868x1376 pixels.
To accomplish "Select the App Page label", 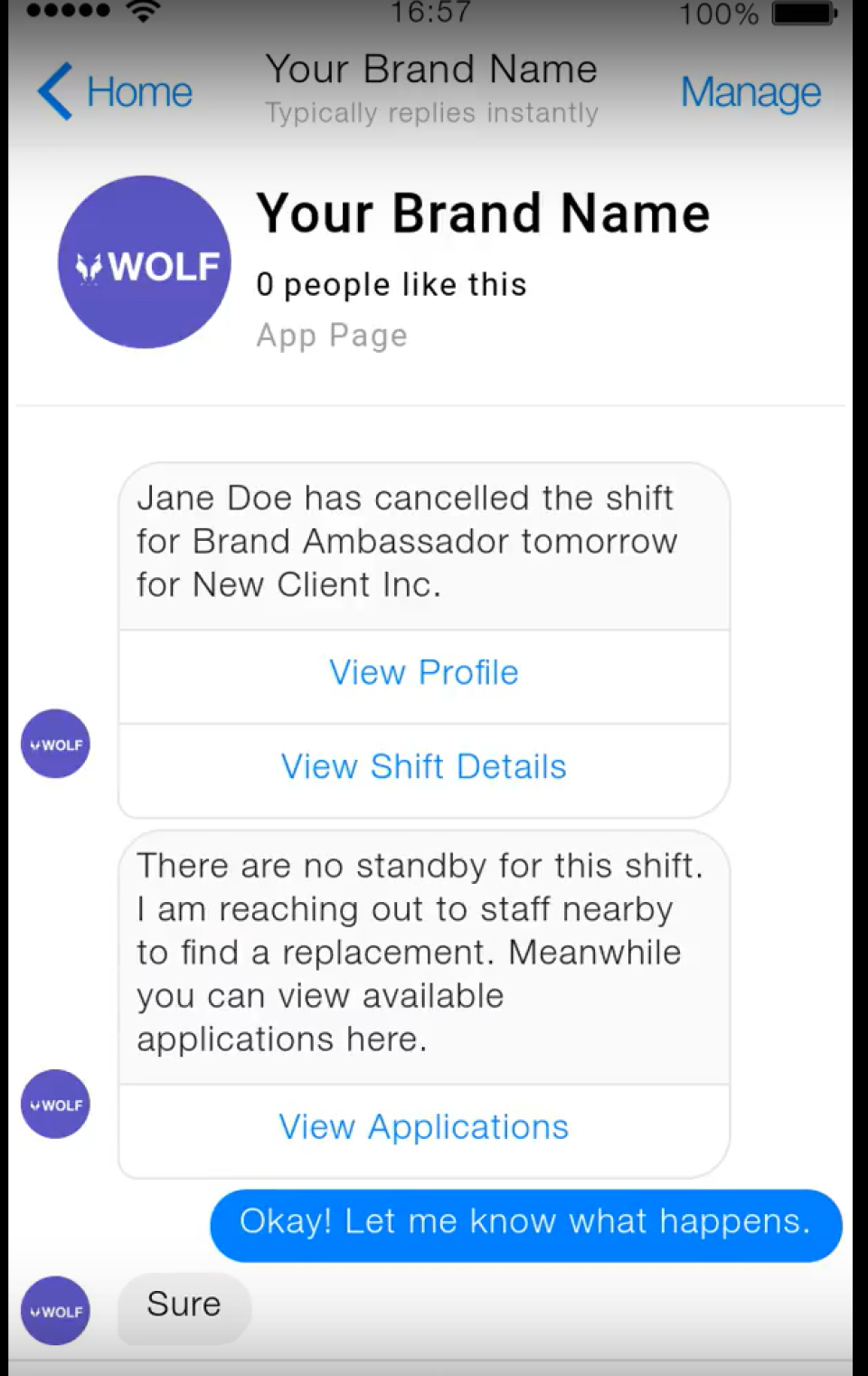I will pyautogui.click(x=332, y=335).
